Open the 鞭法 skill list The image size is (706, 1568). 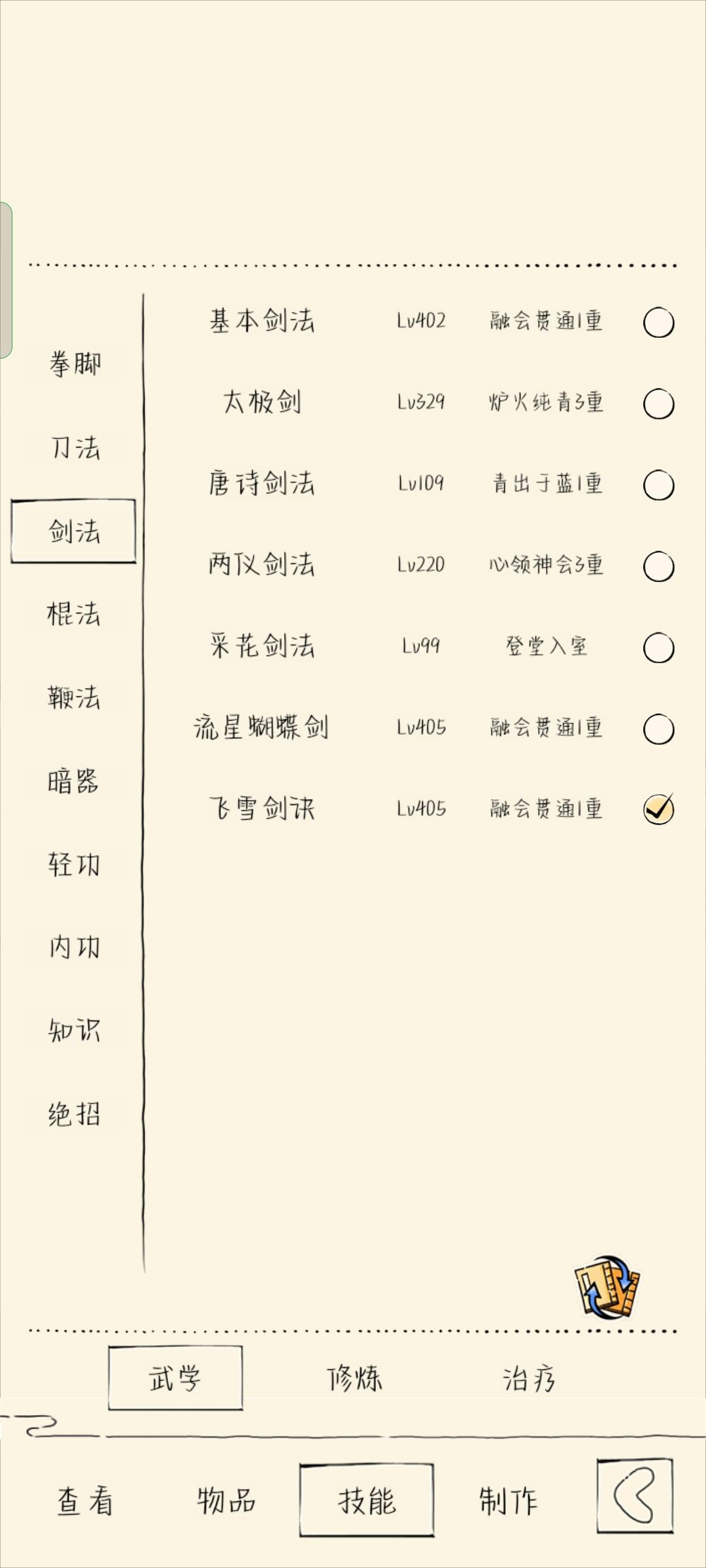pos(74,696)
